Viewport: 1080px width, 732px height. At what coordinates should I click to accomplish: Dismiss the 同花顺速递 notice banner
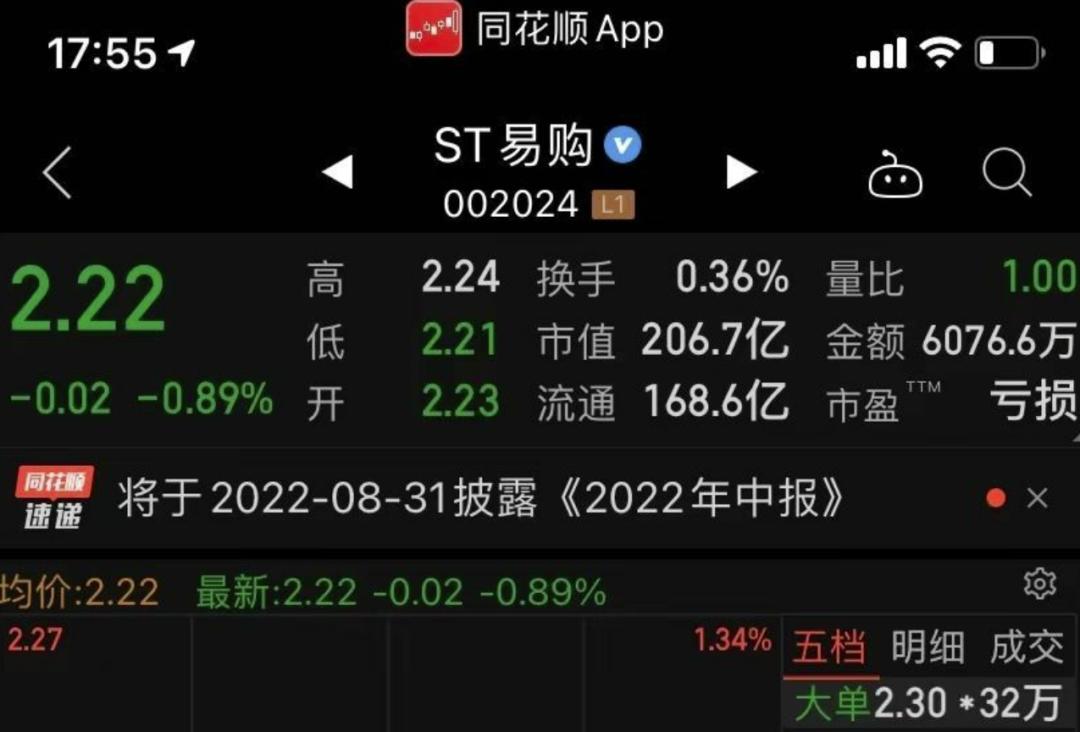point(1037,498)
